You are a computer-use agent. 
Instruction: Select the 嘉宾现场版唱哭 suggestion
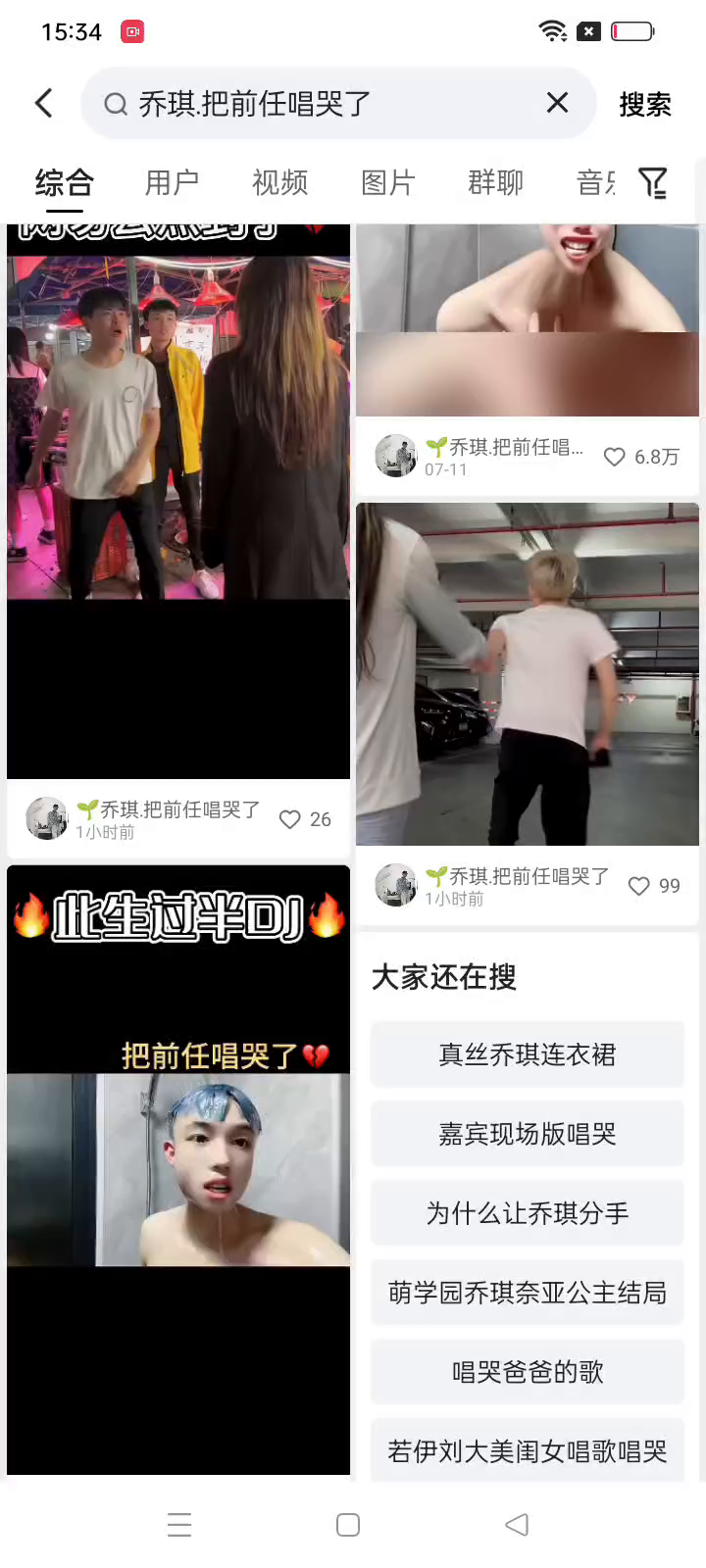click(x=528, y=1134)
